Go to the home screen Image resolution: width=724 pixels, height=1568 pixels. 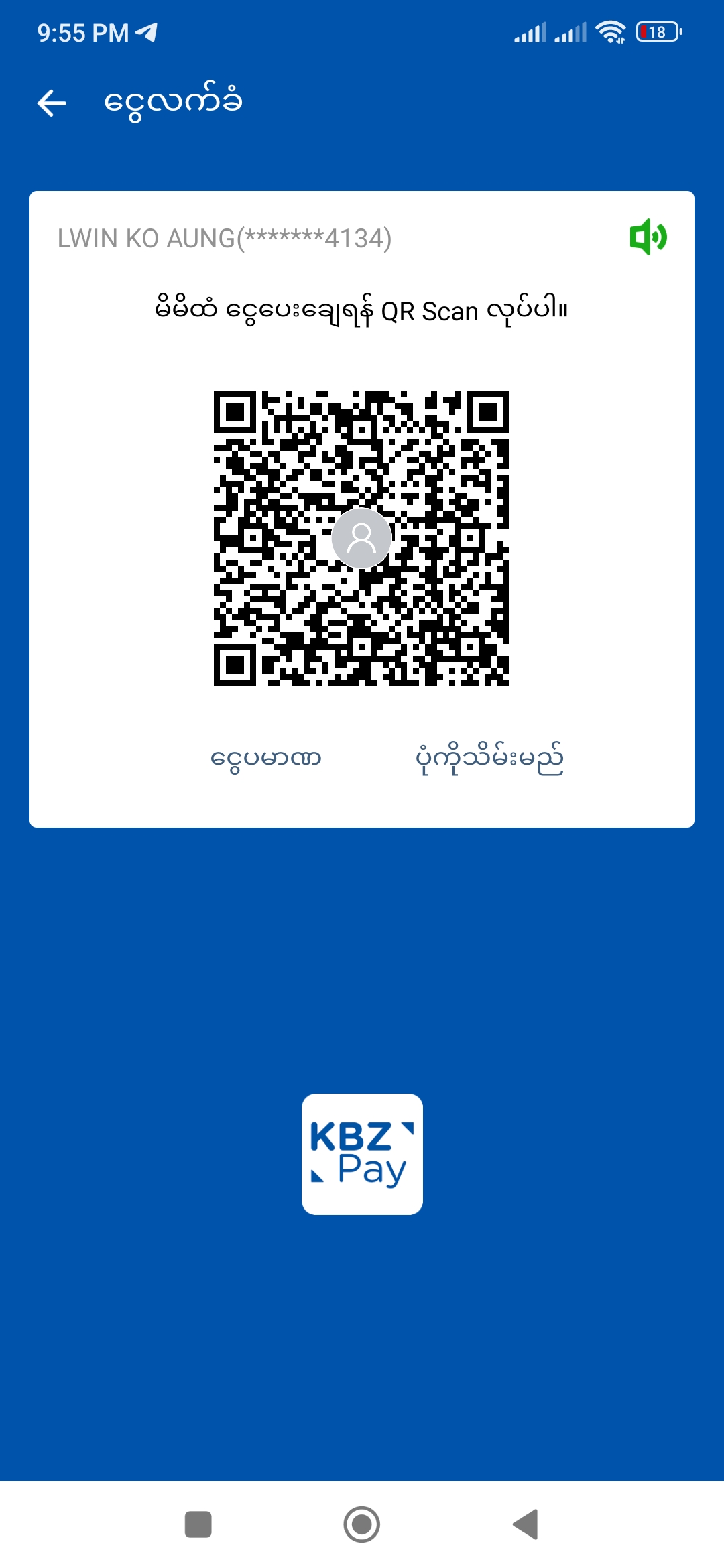point(362,1524)
